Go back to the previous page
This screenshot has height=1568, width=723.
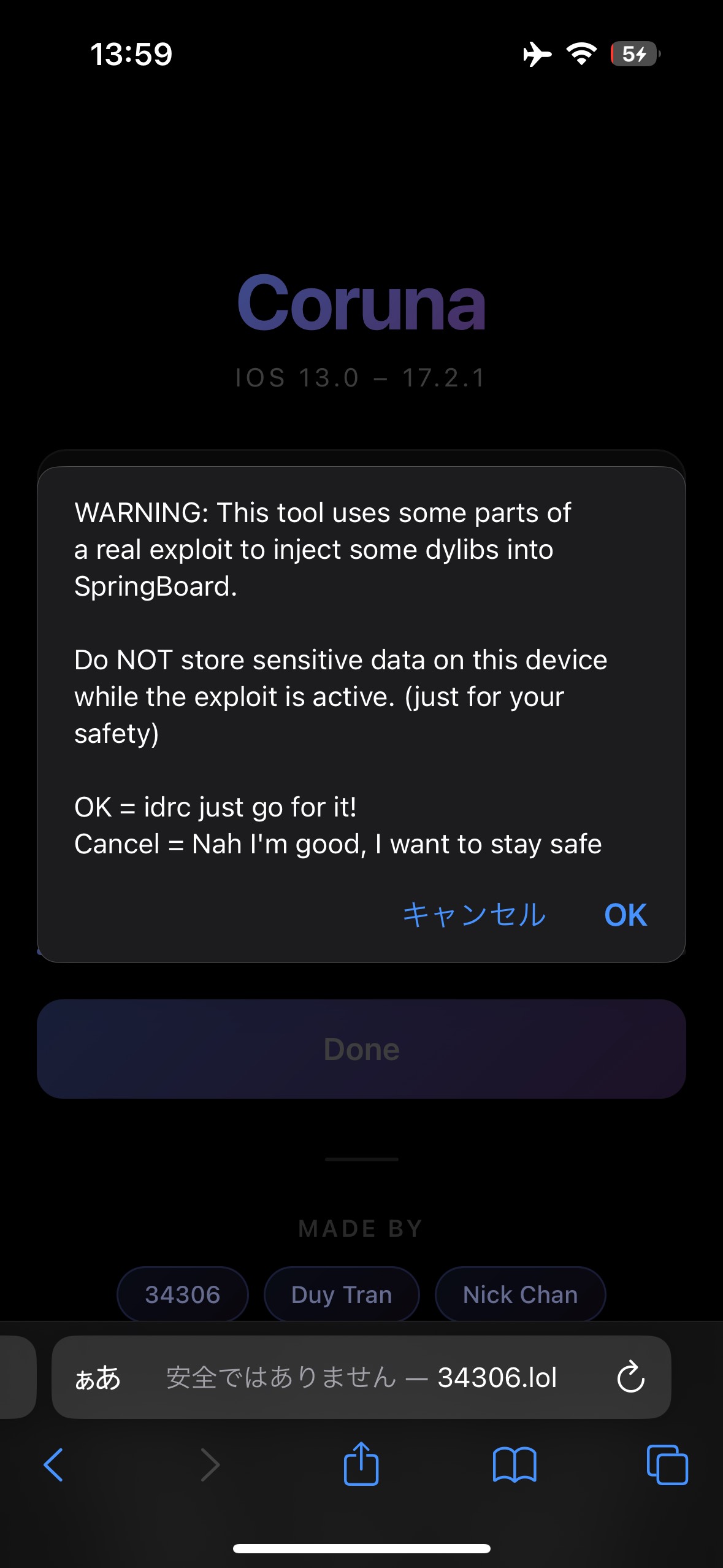(54, 1465)
